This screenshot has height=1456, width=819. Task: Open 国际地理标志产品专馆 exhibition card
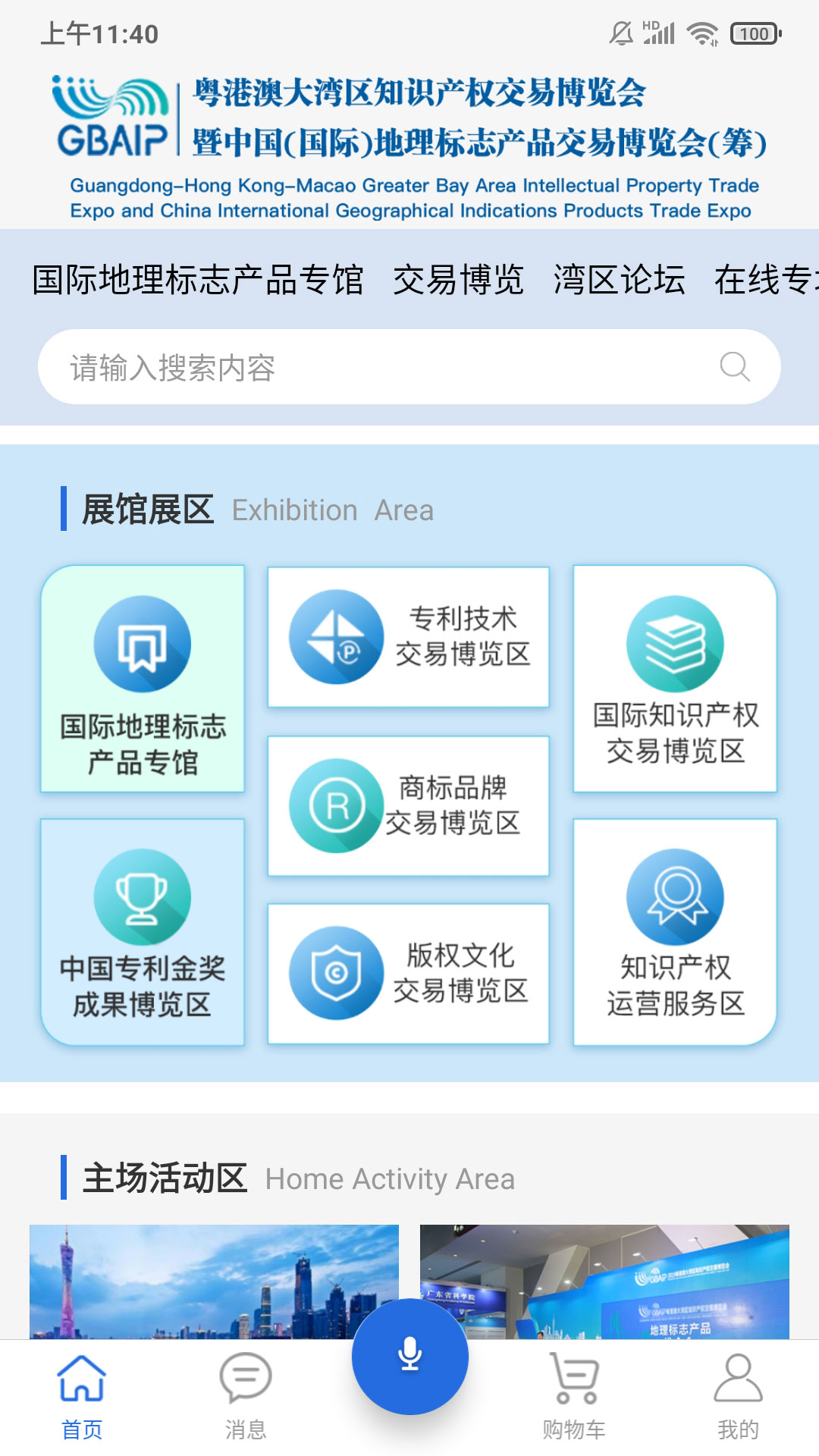click(x=143, y=679)
